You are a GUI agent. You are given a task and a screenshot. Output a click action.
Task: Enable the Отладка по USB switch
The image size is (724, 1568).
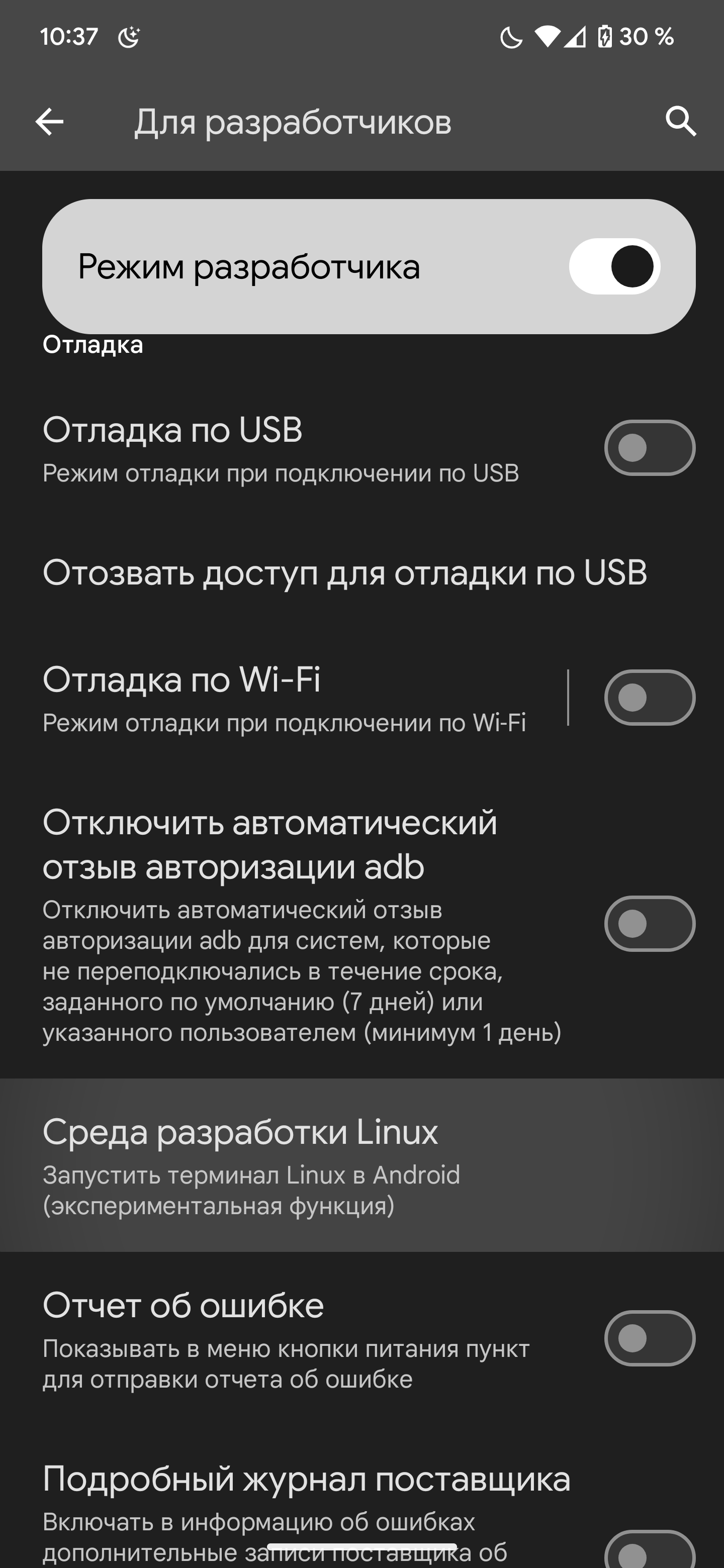[x=649, y=448]
